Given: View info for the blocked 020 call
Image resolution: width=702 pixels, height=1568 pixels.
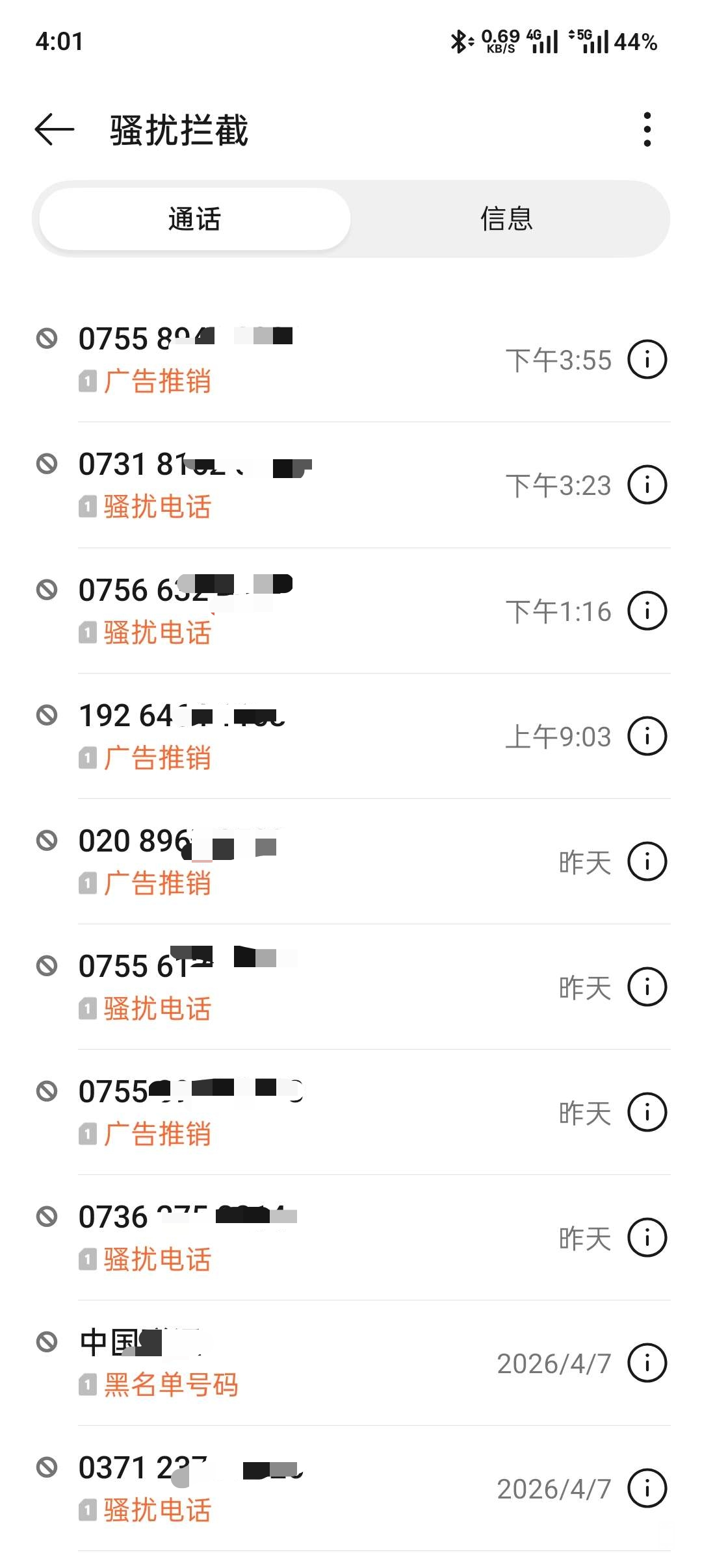Looking at the screenshot, I should click(647, 861).
